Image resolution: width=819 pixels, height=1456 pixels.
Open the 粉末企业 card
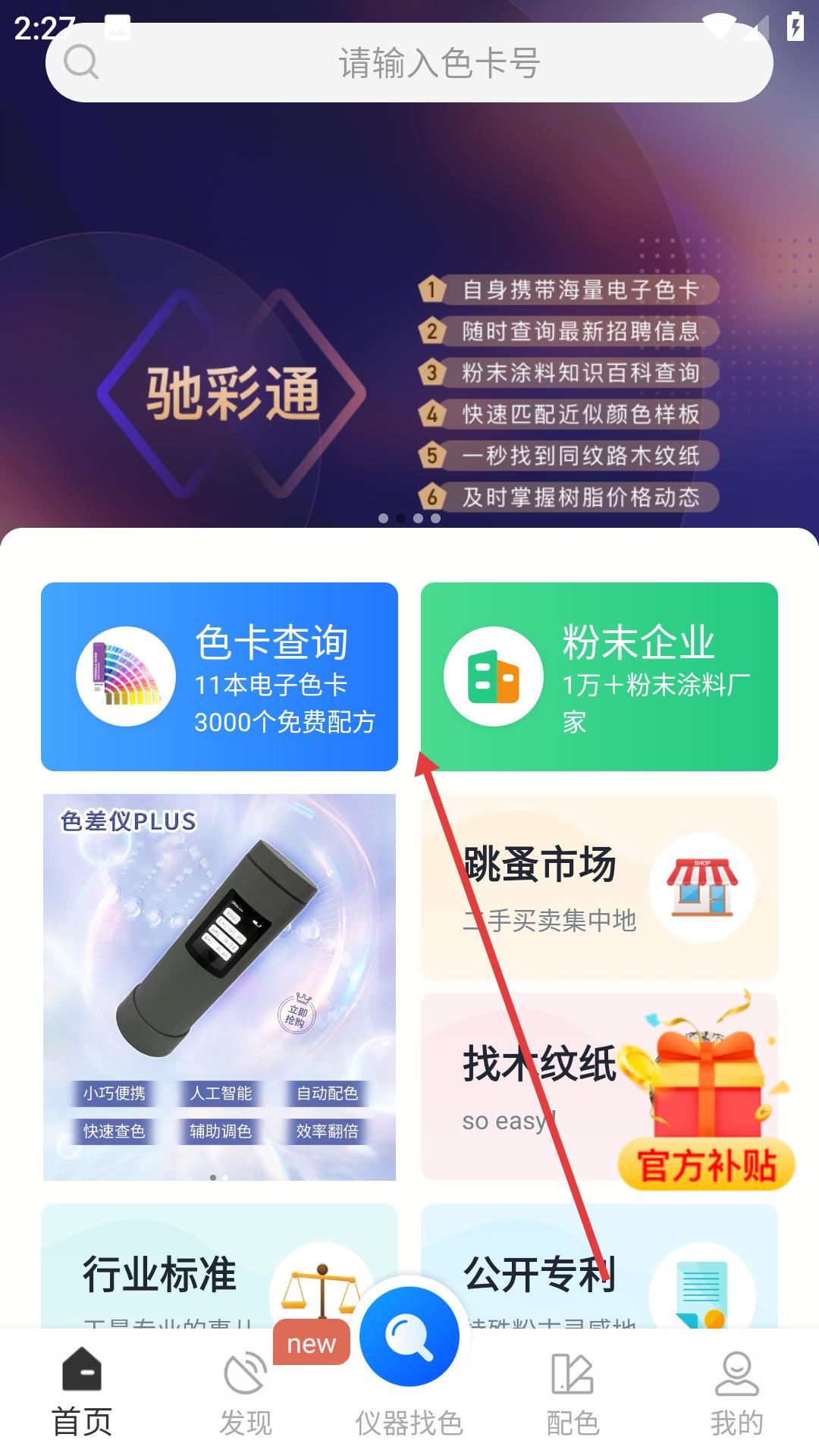[599, 676]
